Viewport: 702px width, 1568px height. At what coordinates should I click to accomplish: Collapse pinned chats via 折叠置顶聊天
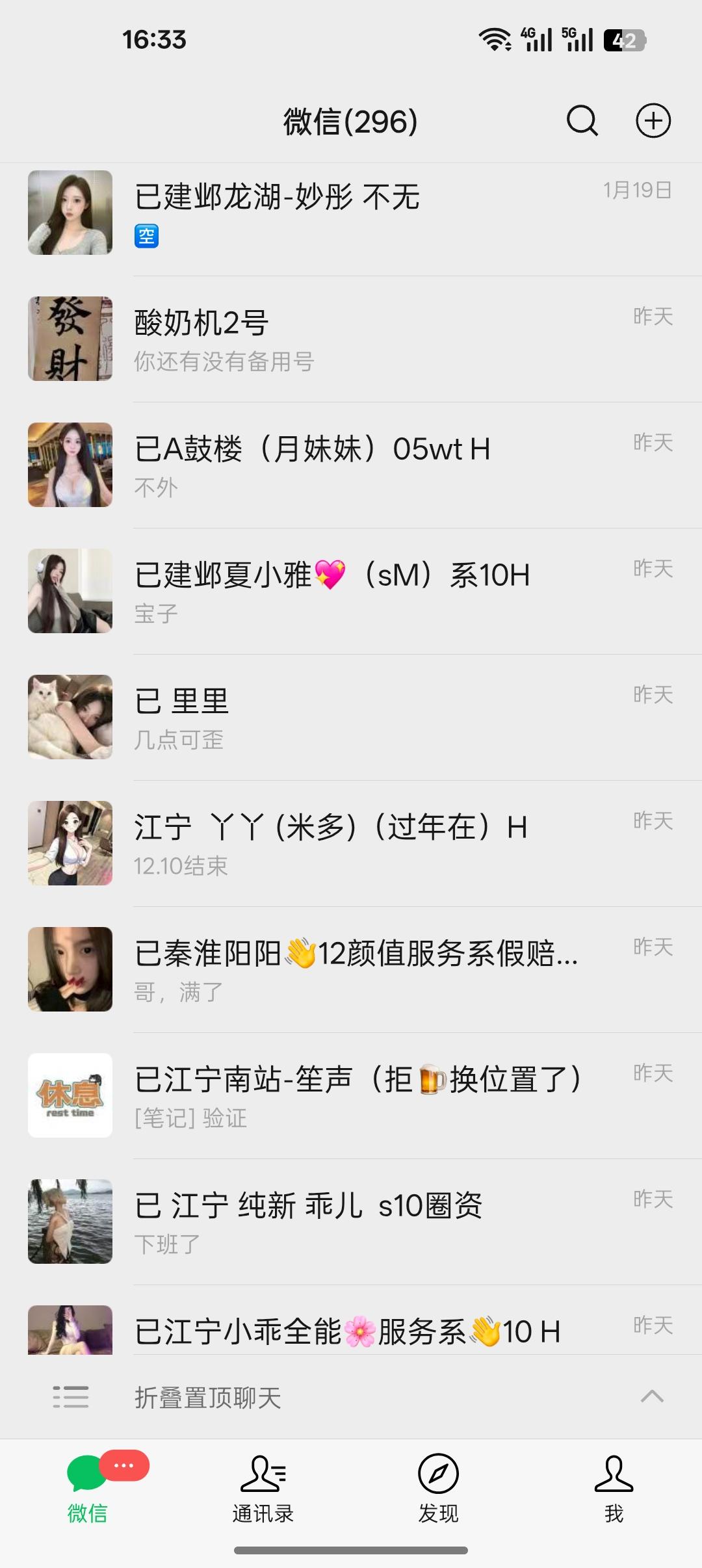(351, 1396)
